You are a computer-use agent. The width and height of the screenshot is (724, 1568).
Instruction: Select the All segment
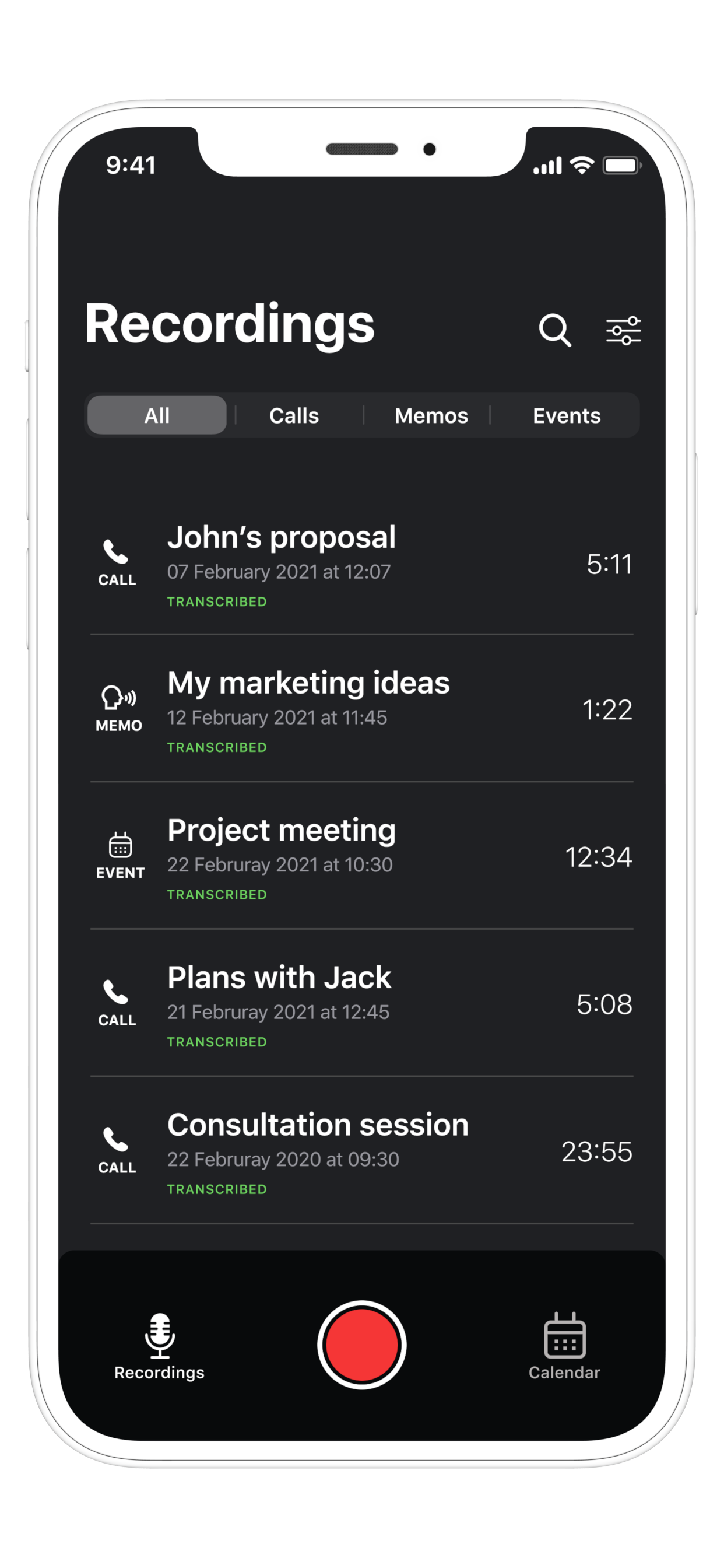(x=157, y=415)
